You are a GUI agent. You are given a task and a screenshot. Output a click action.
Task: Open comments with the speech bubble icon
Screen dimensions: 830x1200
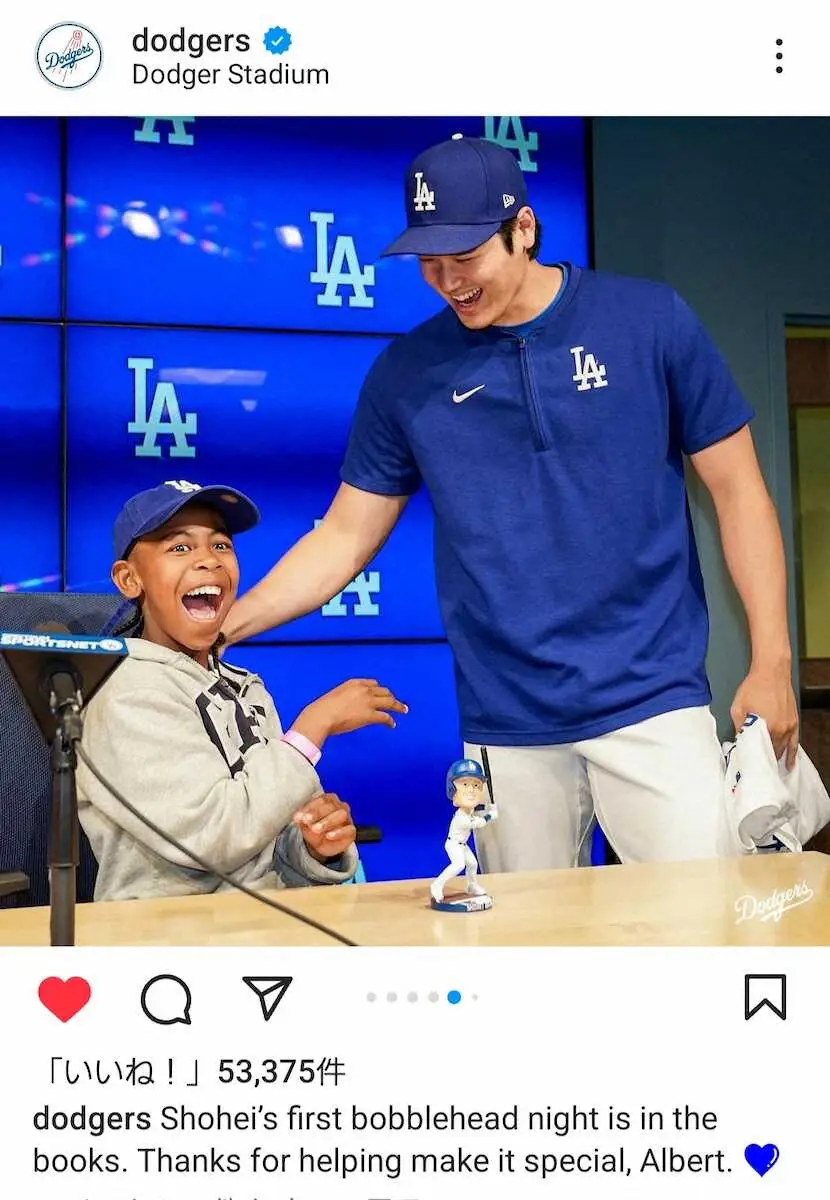[x=166, y=998]
